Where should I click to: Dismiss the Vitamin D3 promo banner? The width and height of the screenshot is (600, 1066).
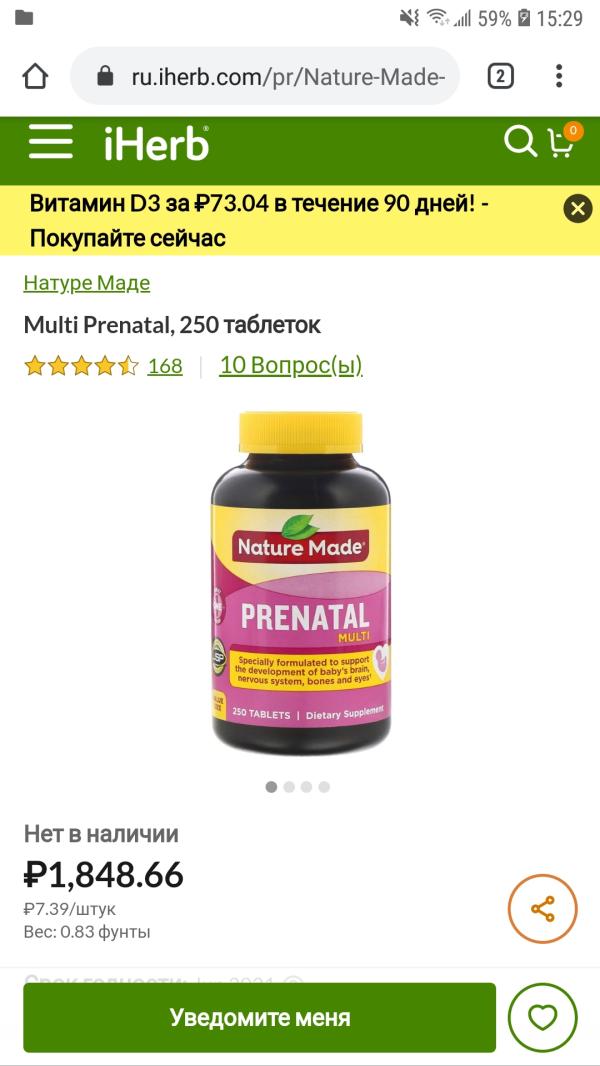[578, 209]
